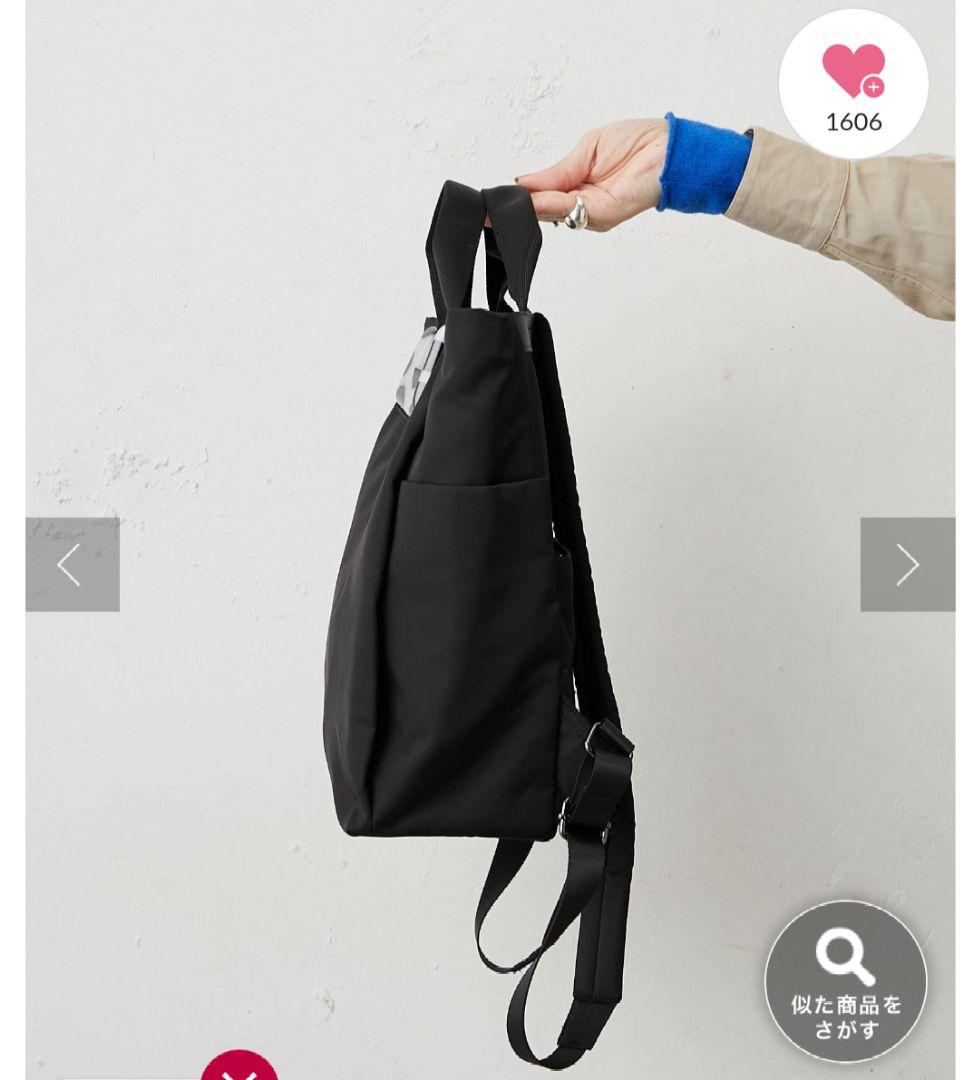The image size is (979, 1080).
Task: Tap the red close button at bottom
Action: (240, 1068)
